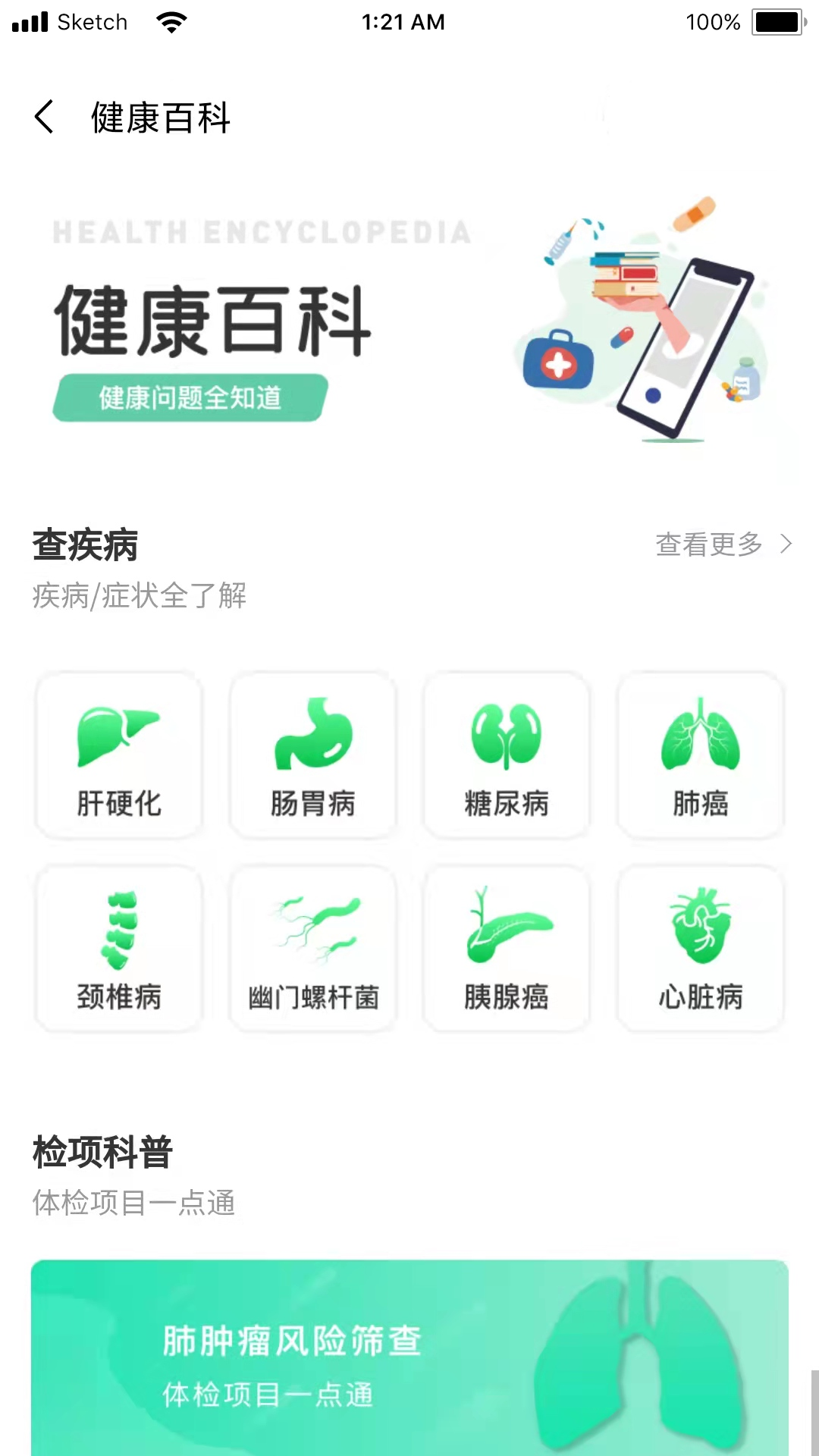Select the 疾病/症状全了解 subtitle text
The width and height of the screenshot is (819, 1456).
coord(139,597)
